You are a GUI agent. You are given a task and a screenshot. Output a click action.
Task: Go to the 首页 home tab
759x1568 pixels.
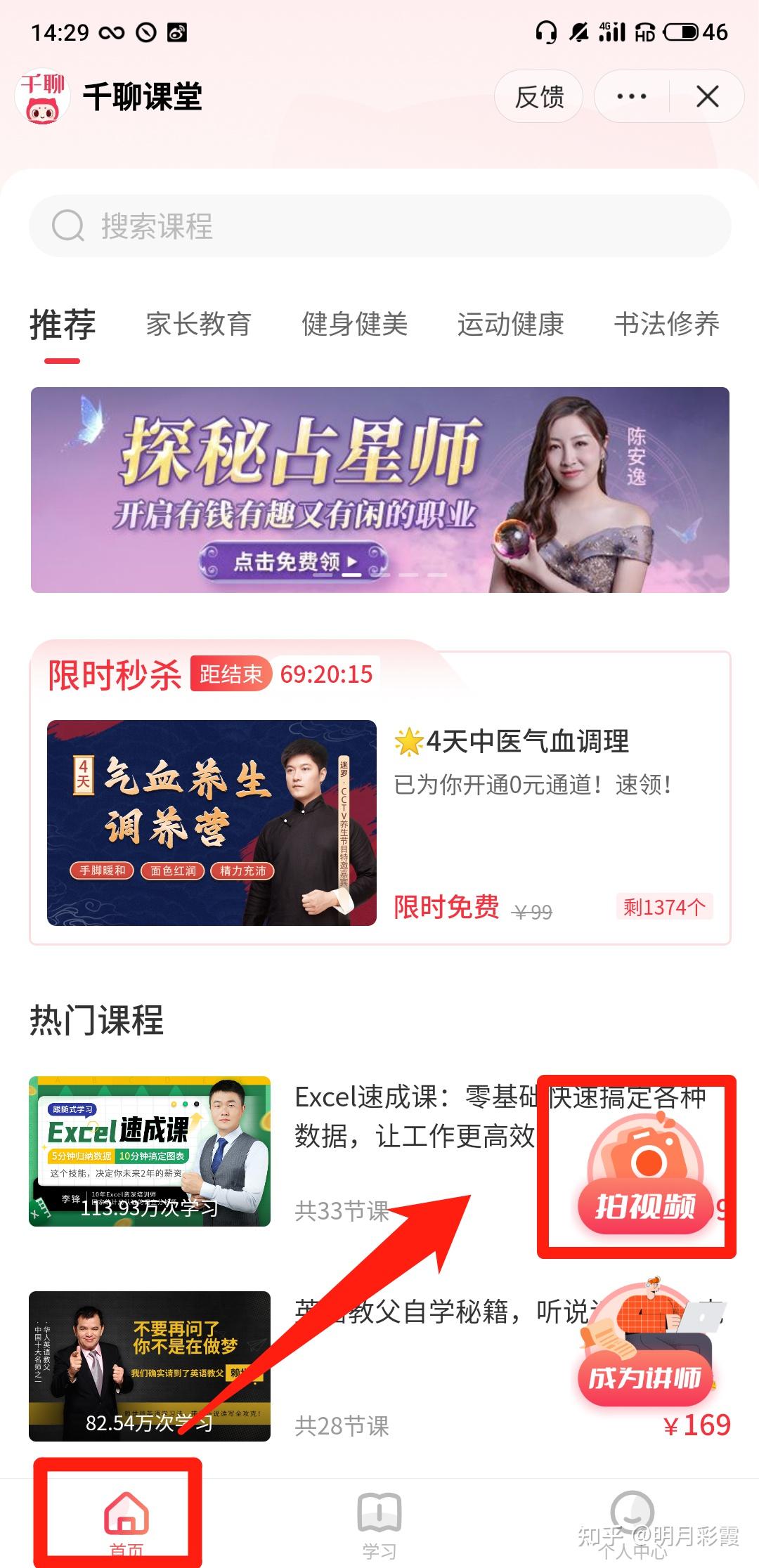126,1521
